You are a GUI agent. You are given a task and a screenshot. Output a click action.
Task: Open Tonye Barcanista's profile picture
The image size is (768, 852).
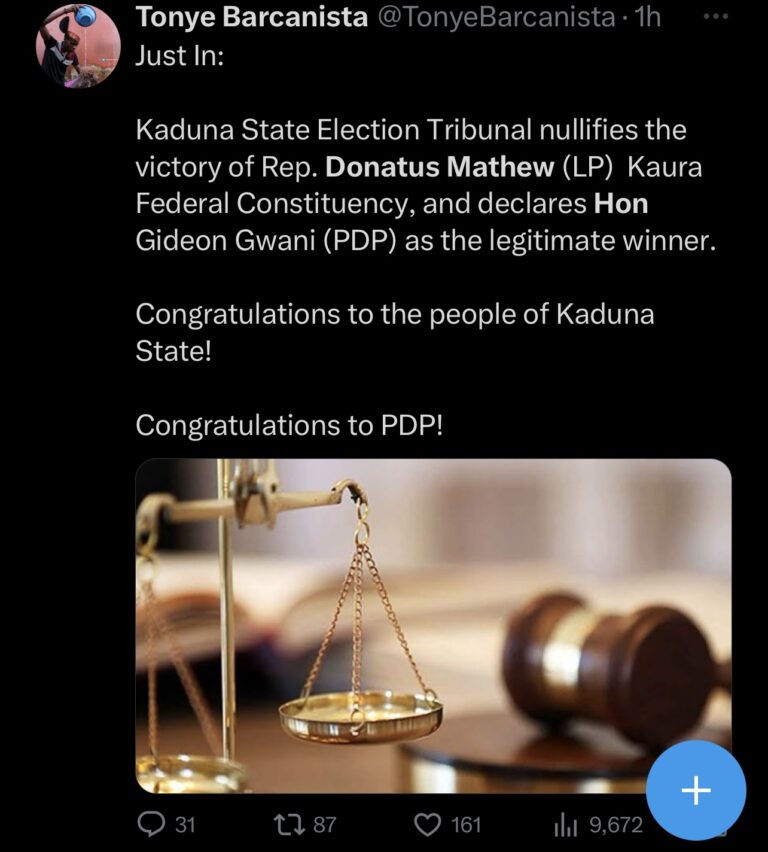click(x=78, y=45)
